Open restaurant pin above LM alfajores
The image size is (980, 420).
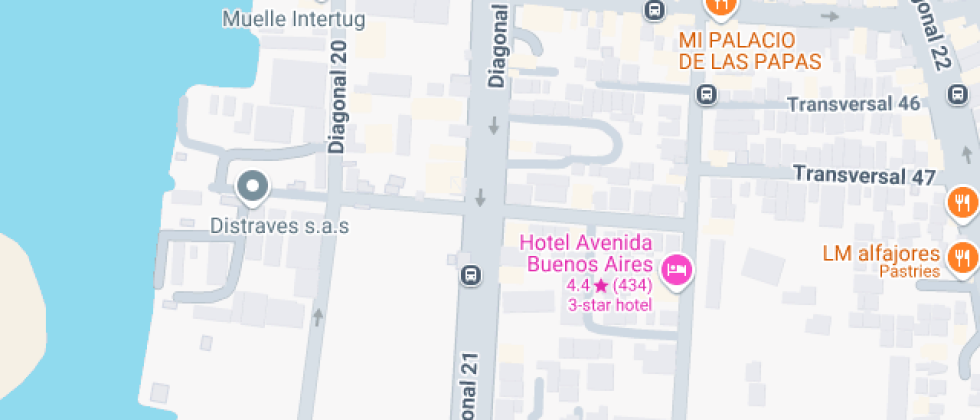pyautogui.click(x=961, y=203)
